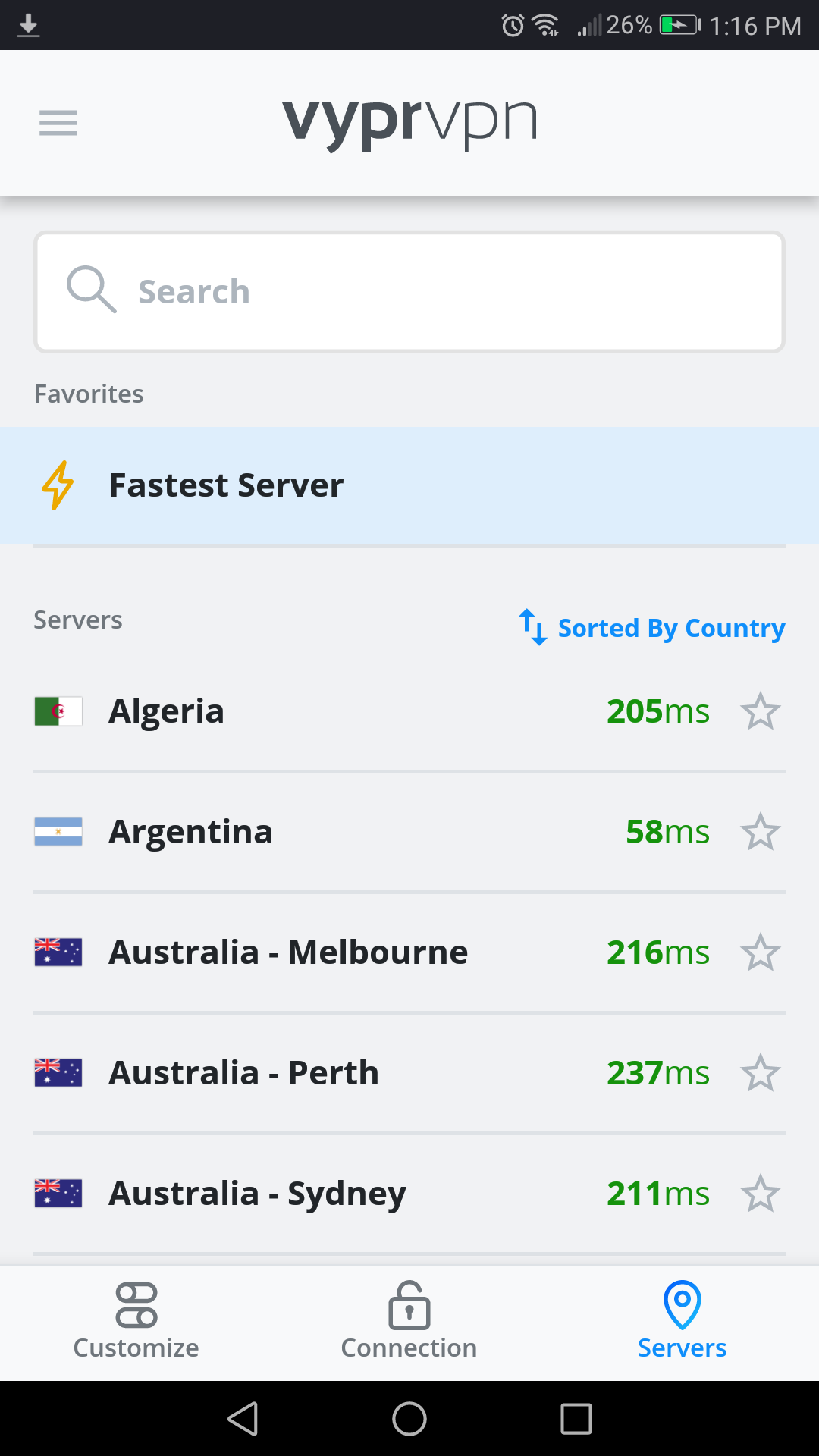Favorite the Australia - Sydney server
The height and width of the screenshot is (1456, 819).
(761, 1193)
